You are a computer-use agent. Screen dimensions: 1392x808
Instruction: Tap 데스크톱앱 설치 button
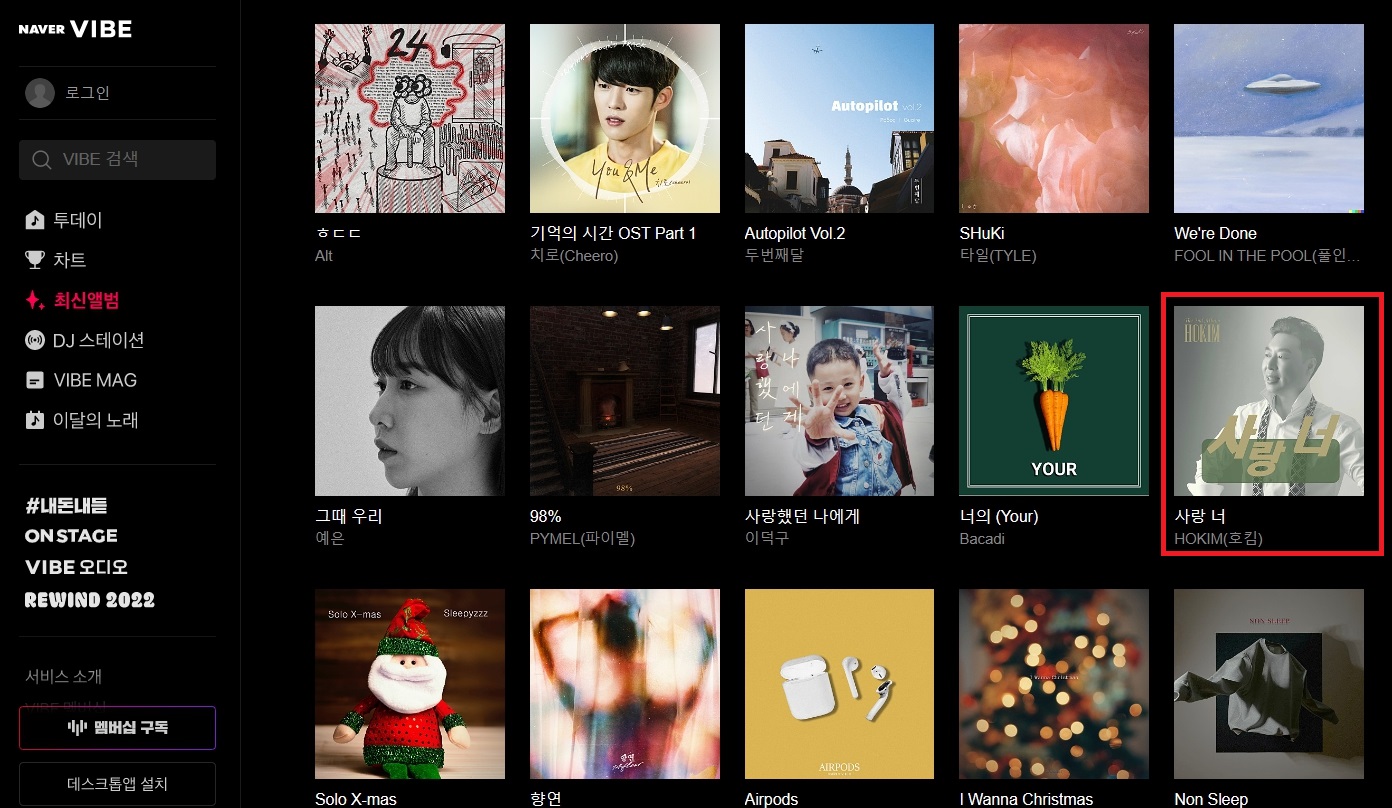(x=117, y=783)
